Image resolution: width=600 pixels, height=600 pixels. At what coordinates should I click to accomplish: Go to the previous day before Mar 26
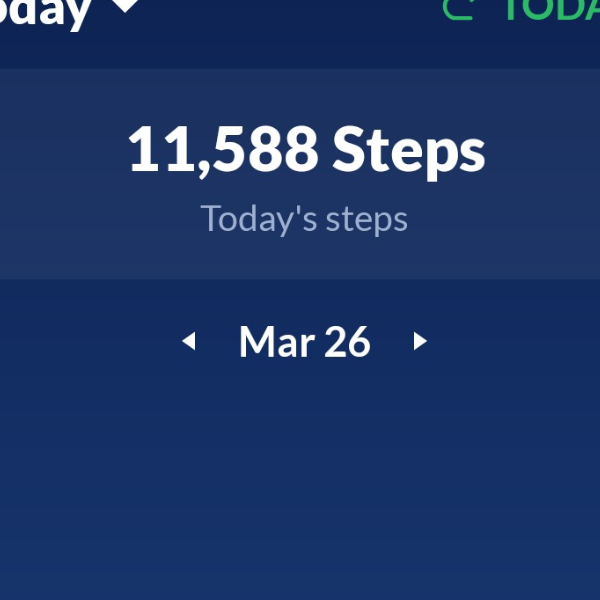[188, 342]
